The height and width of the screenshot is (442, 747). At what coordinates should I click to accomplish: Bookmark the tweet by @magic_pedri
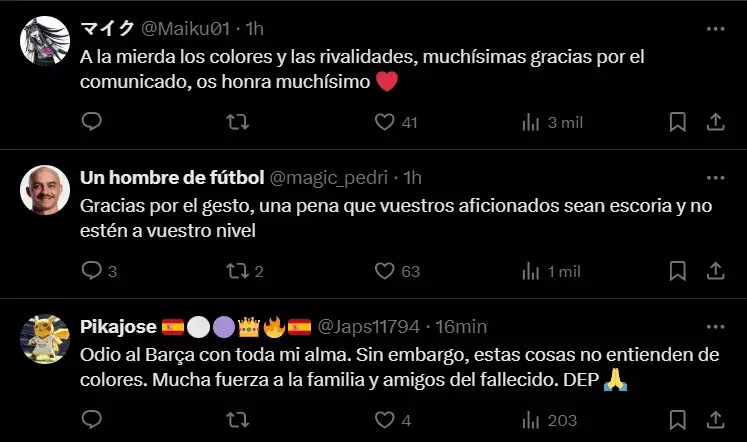click(677, 271)
